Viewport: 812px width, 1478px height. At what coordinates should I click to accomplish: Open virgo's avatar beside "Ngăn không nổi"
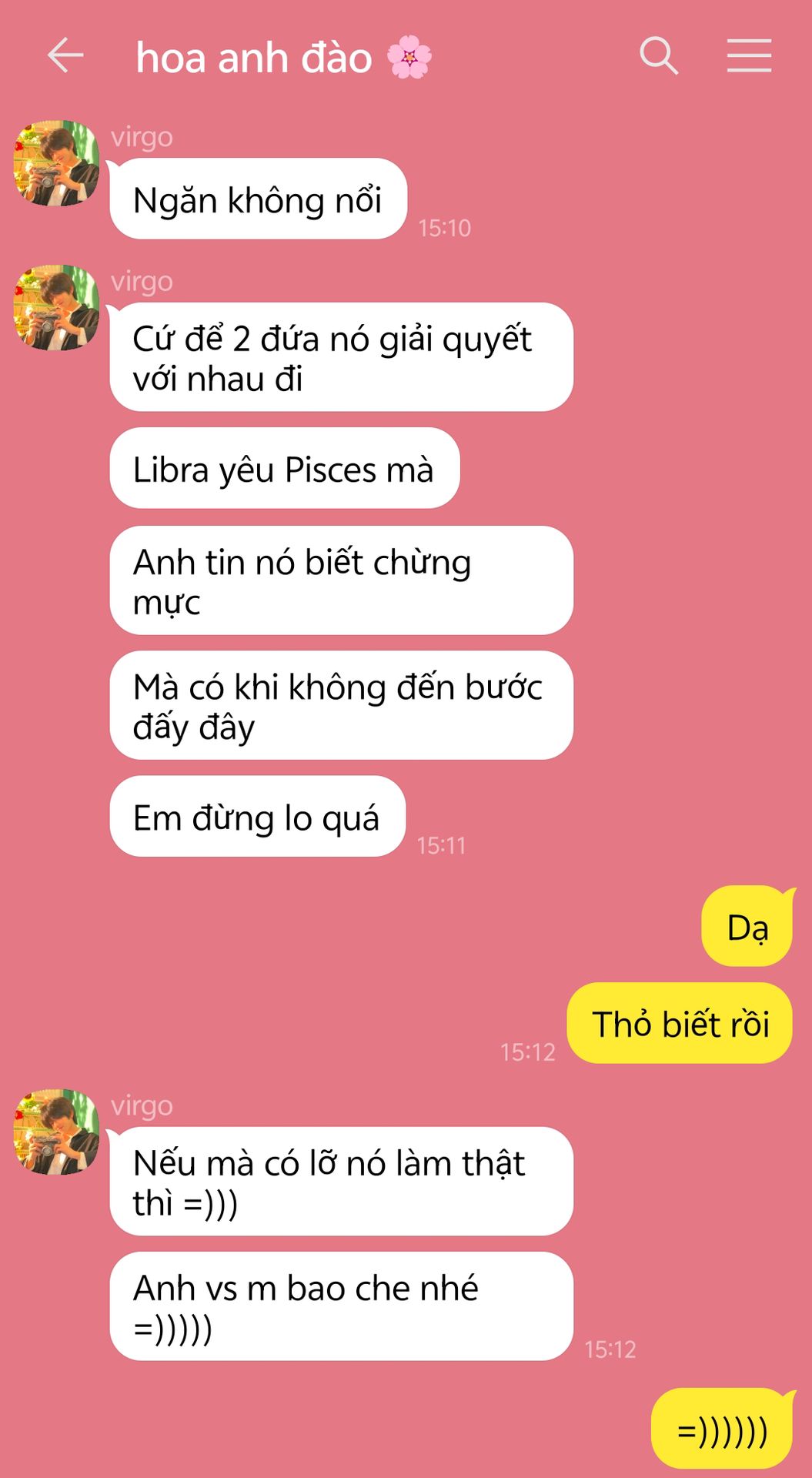[x=57, y=163]
